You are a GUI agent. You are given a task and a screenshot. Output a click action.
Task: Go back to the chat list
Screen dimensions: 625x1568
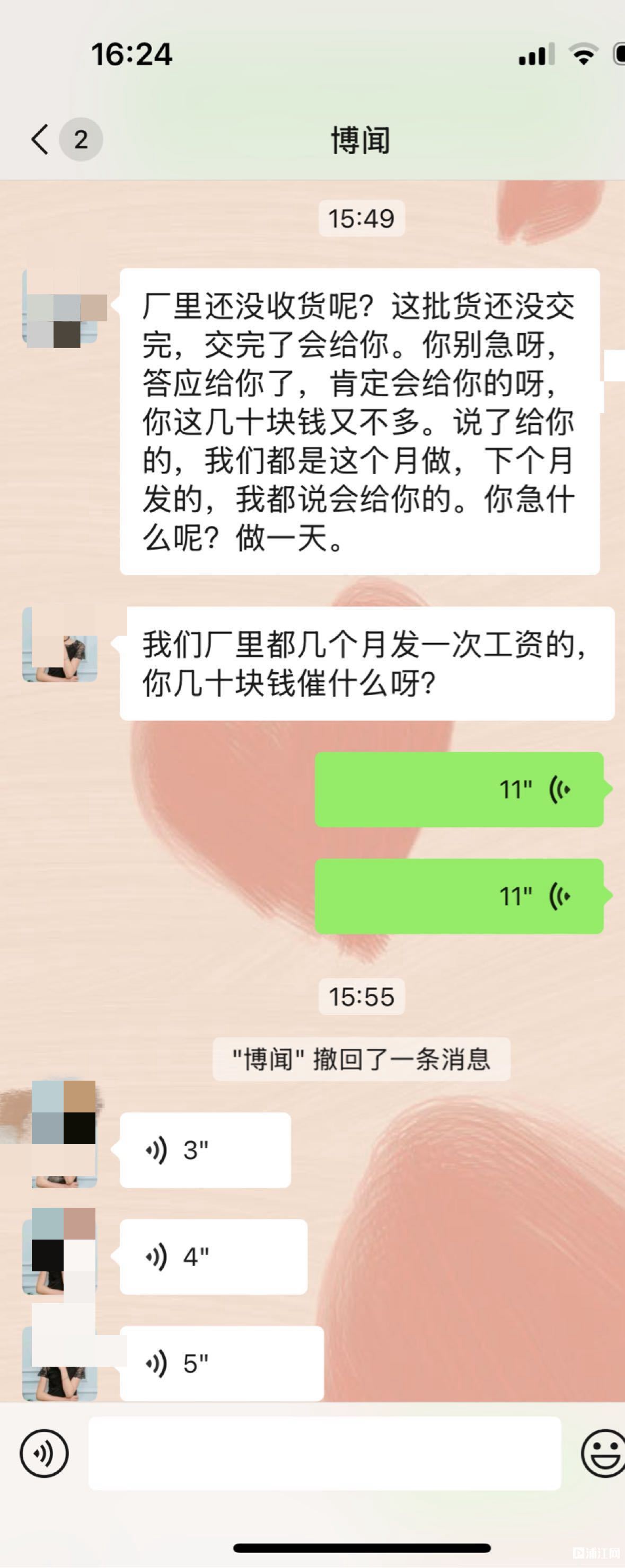click(x=40, y=139)
